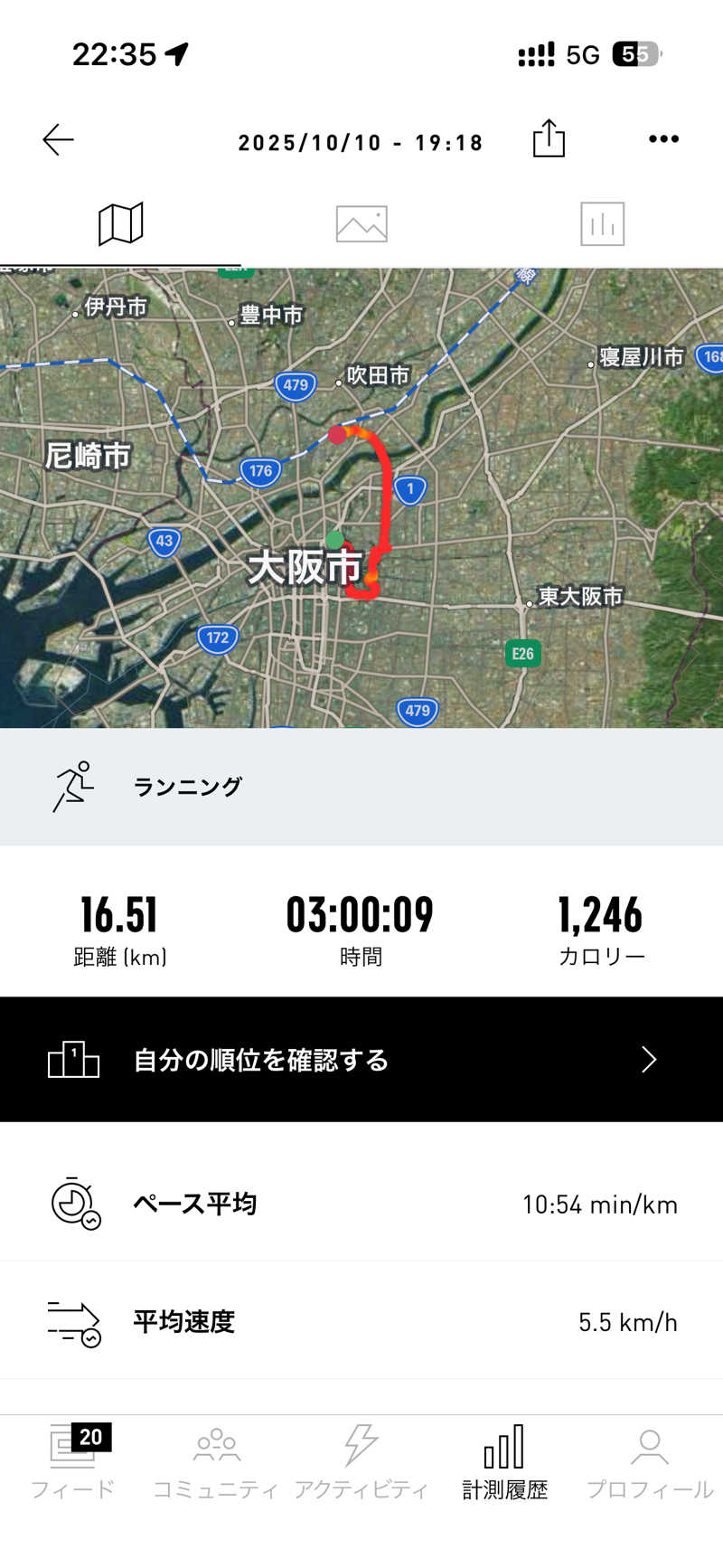723x1568 pixels.
Task: Open the more options ellipsis menu
Action: click(x=663, y=138)
